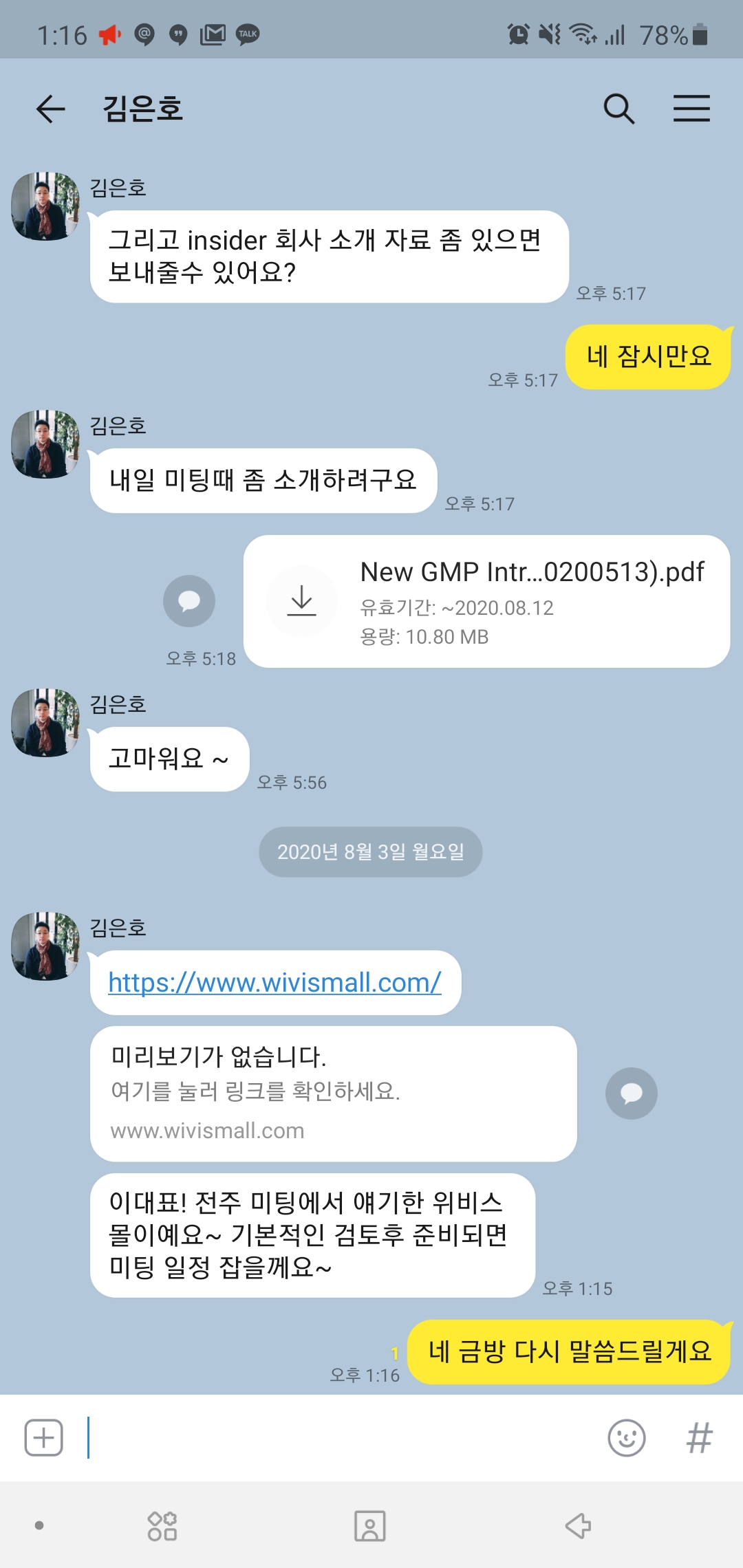Tap the share bubble beside link preview

[x=631, y=1093]
